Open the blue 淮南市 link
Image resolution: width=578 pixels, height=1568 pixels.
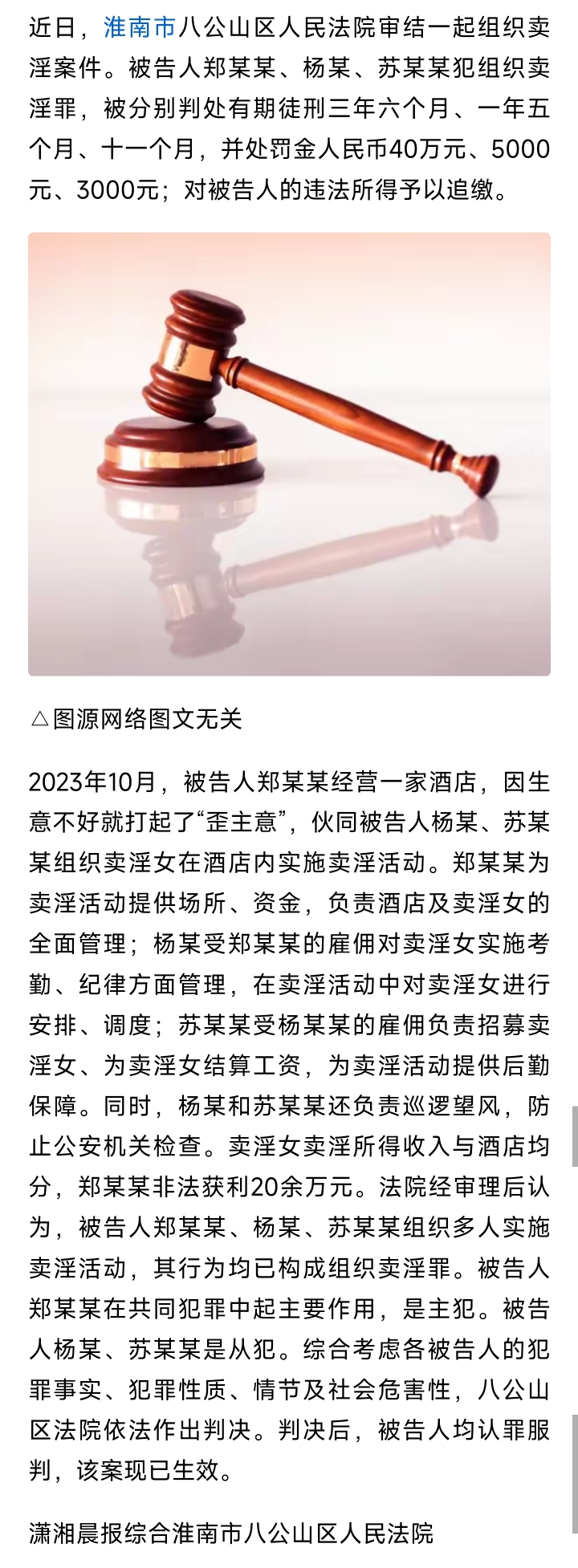[140, 28]
